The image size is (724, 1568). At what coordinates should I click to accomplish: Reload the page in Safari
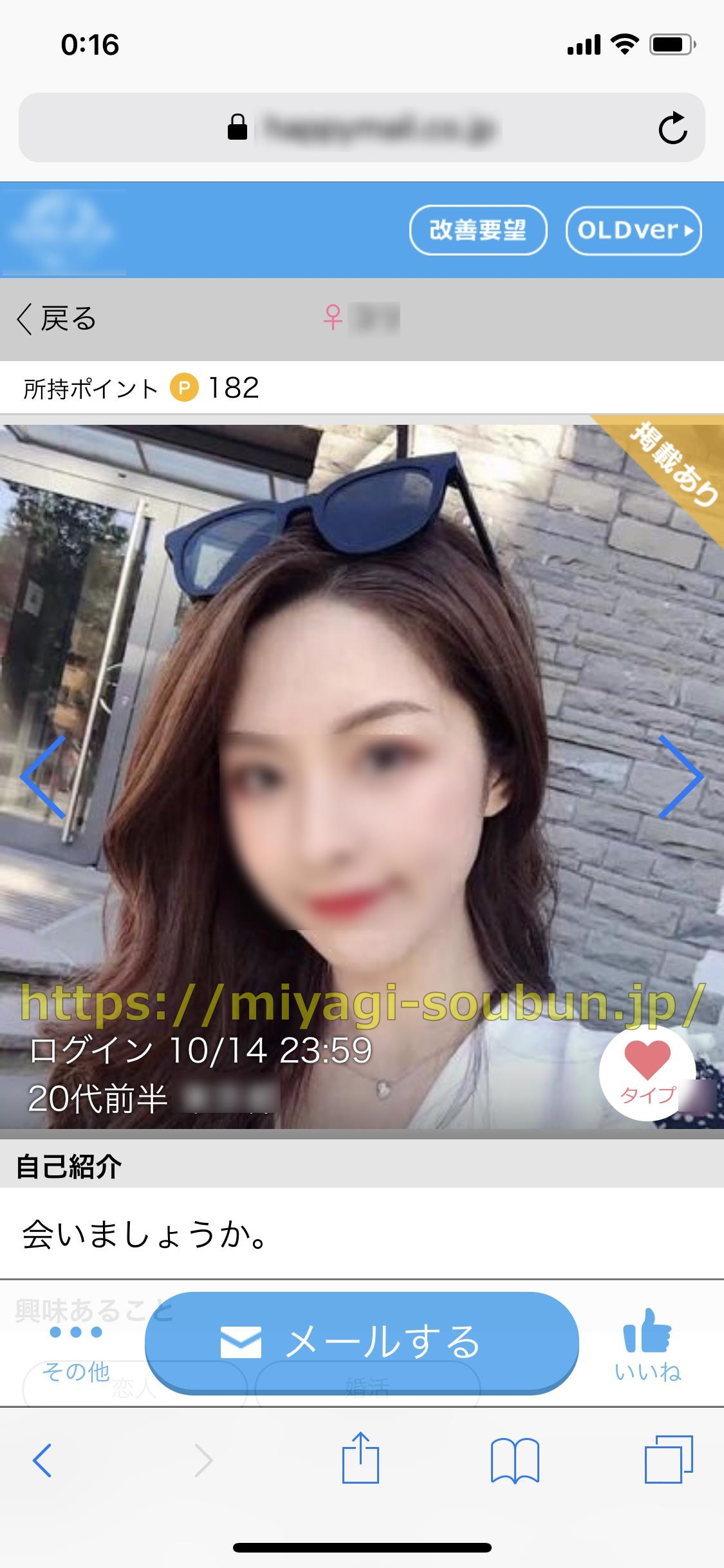(x=673, y=127)
